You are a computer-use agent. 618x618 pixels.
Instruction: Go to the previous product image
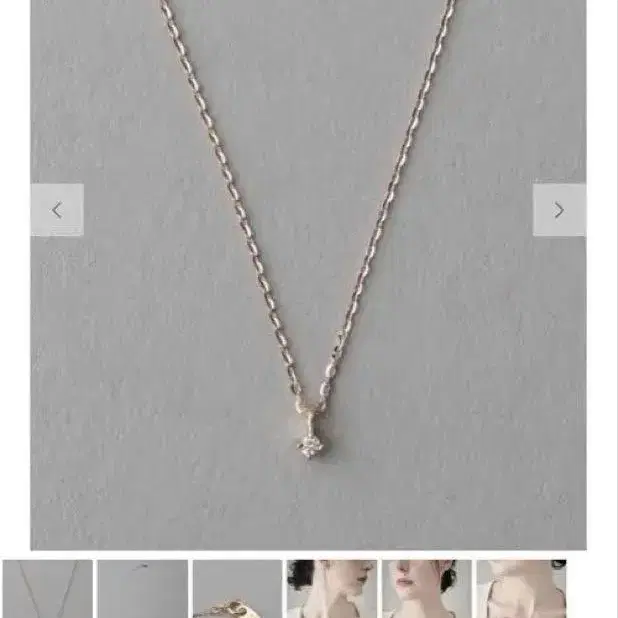click(57, 210)
